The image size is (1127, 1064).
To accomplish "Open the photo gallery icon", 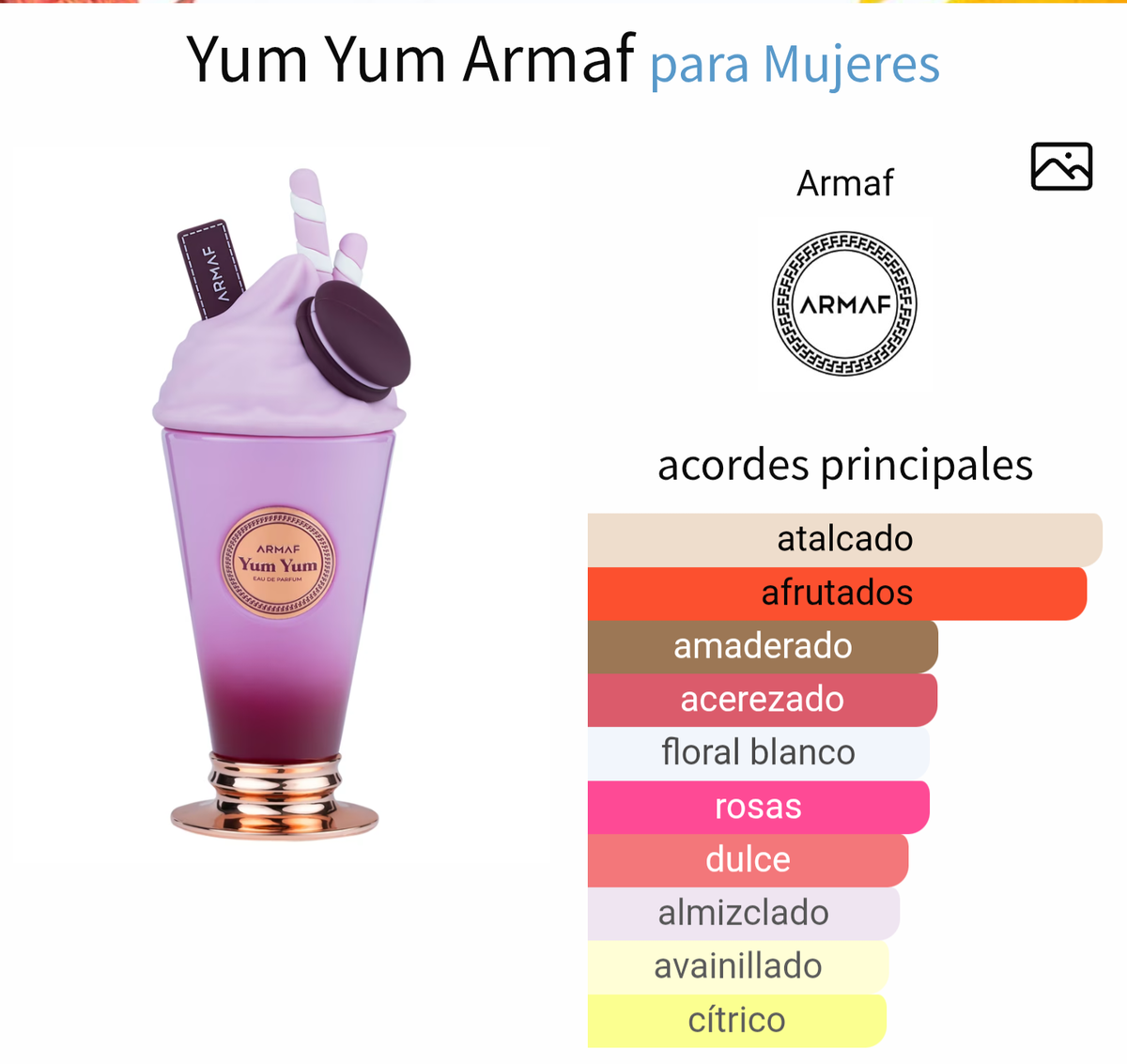I will click(x=1061, y=167).
